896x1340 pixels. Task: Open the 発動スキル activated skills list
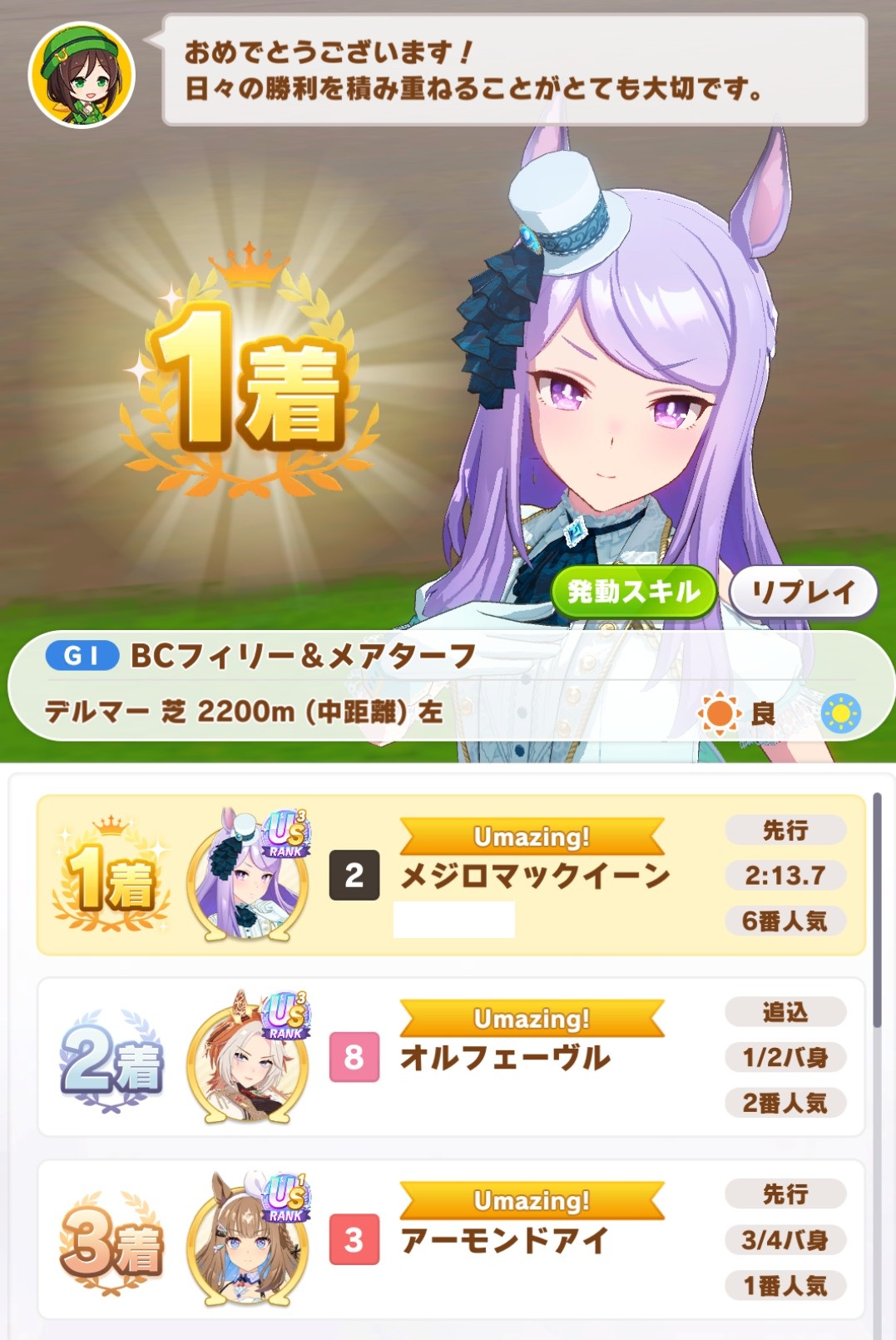point(634,592)
